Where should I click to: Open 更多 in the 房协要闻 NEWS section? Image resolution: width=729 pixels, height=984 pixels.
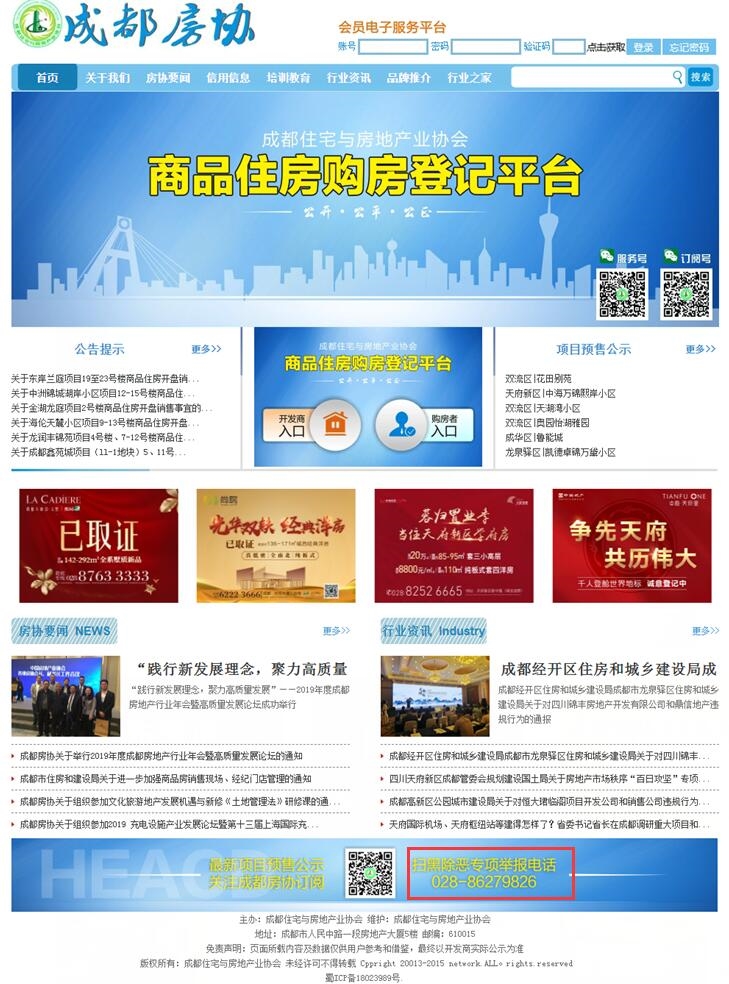coord(336,631)
